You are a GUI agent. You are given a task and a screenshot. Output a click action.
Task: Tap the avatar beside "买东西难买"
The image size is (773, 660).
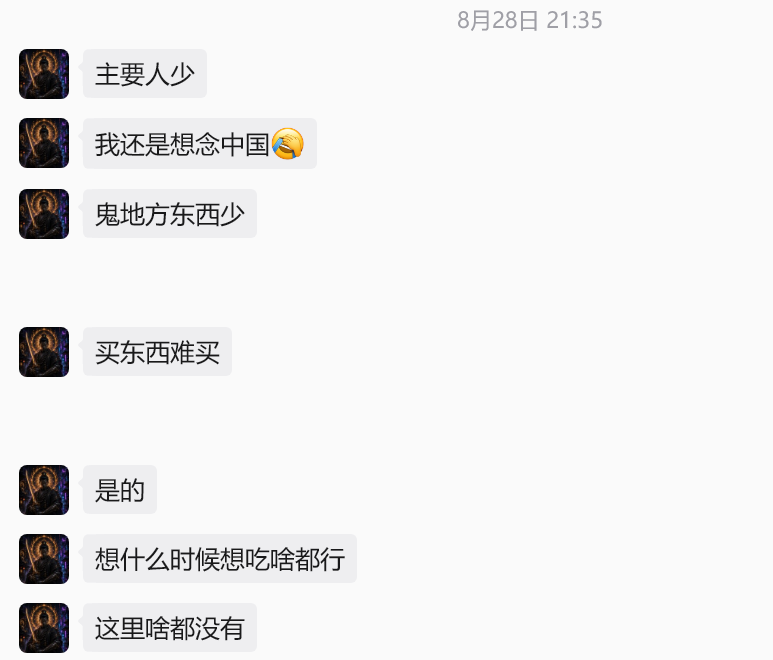click(x=44, y=352)
